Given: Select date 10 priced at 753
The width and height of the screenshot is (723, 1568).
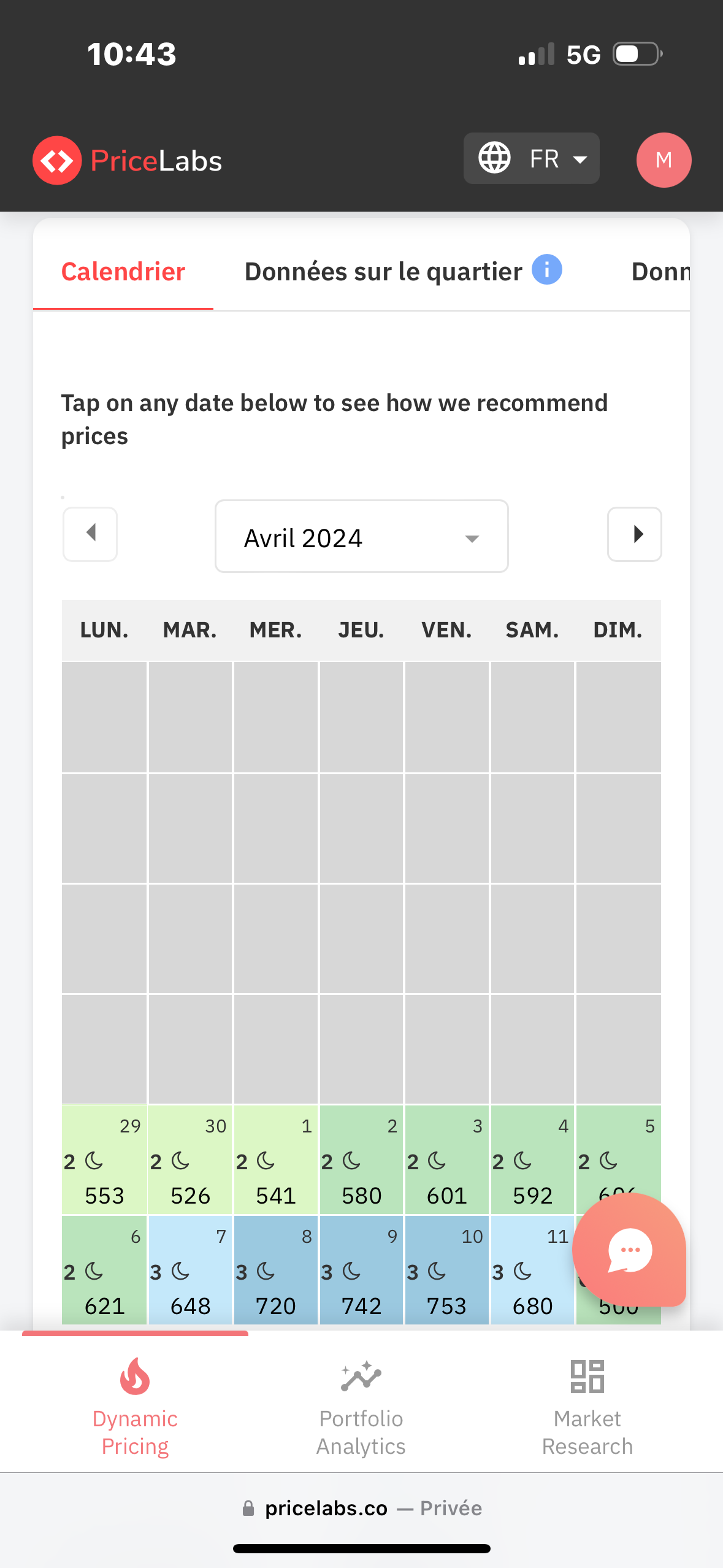Looking at the screenshot, I should click(446, 1270).
